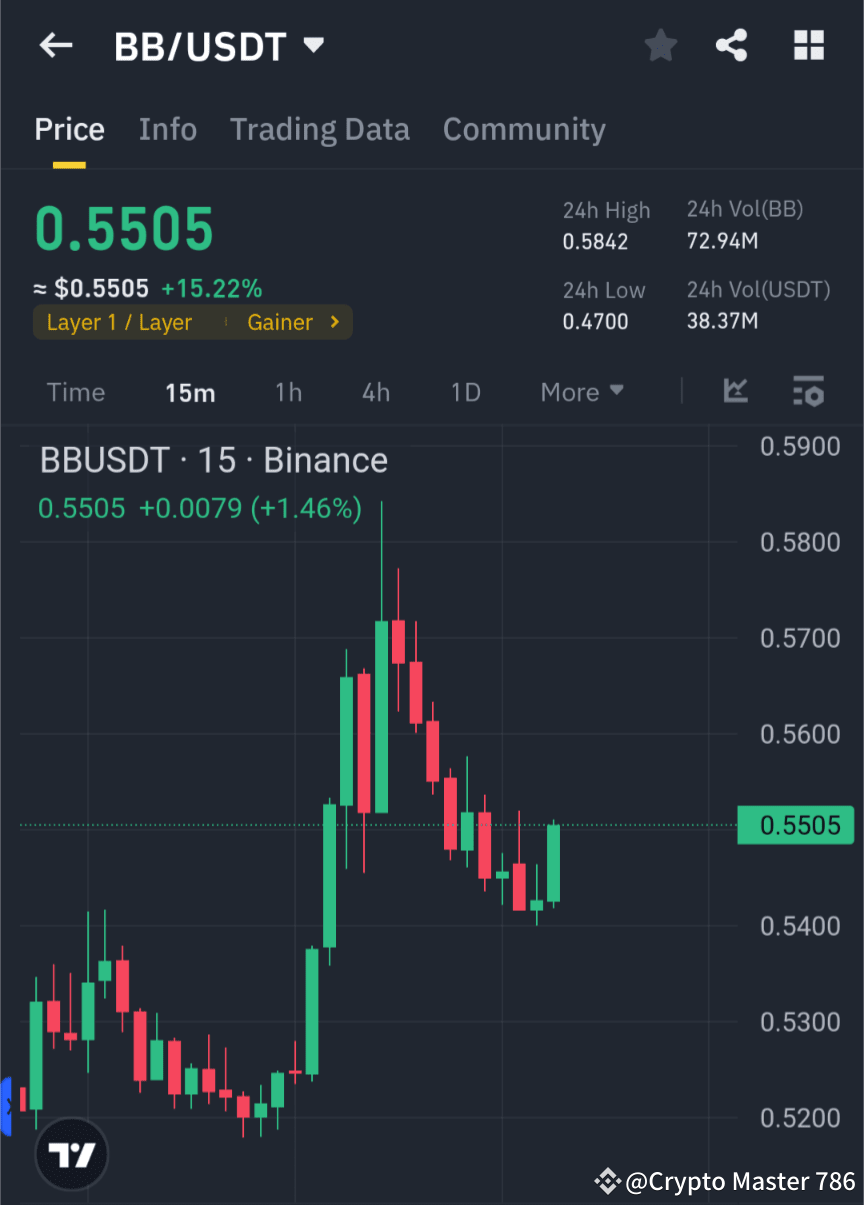This screenshot has height=1205, width=864.
Task: Open the grid layout icon top right
Action: 808,45
